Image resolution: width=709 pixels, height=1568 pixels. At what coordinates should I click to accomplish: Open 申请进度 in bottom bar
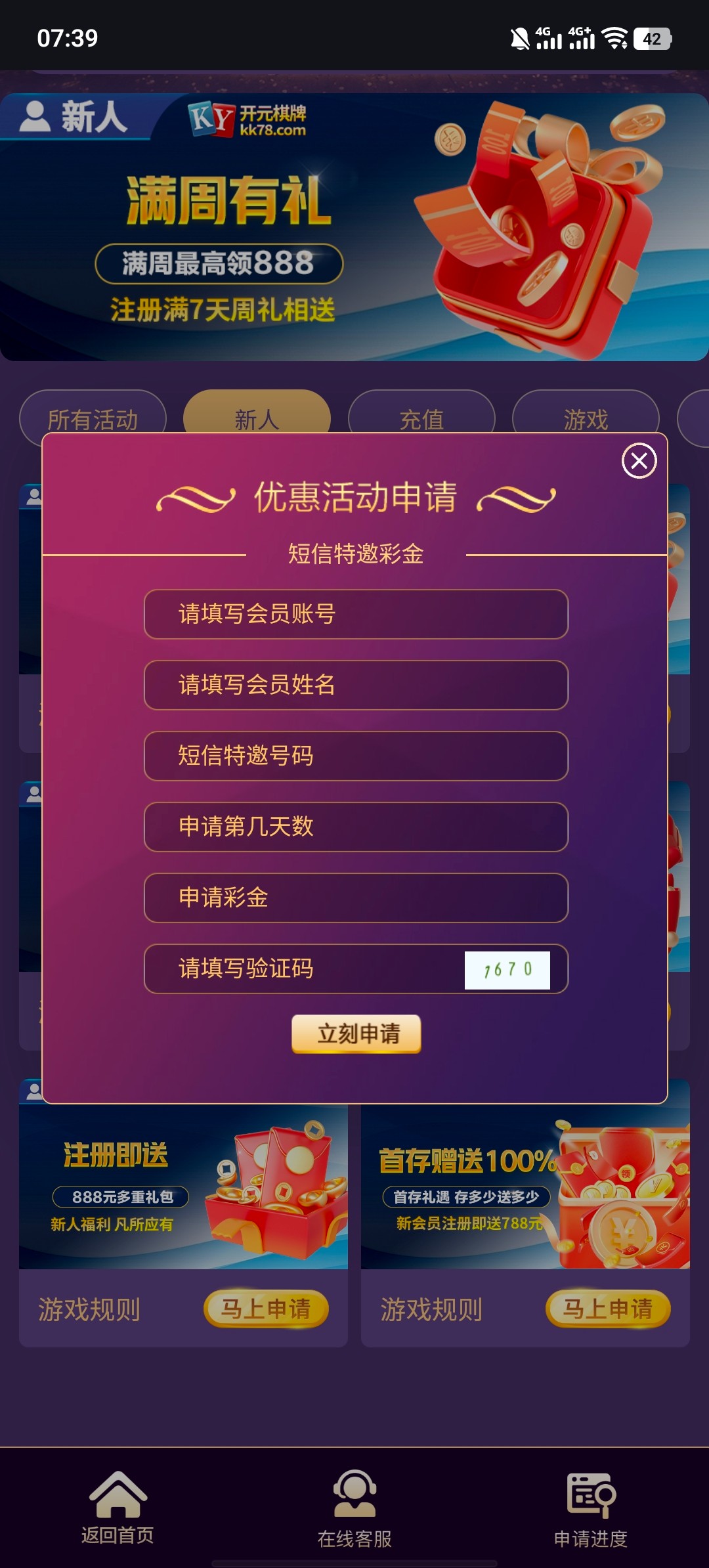[x=591, y=1507]
